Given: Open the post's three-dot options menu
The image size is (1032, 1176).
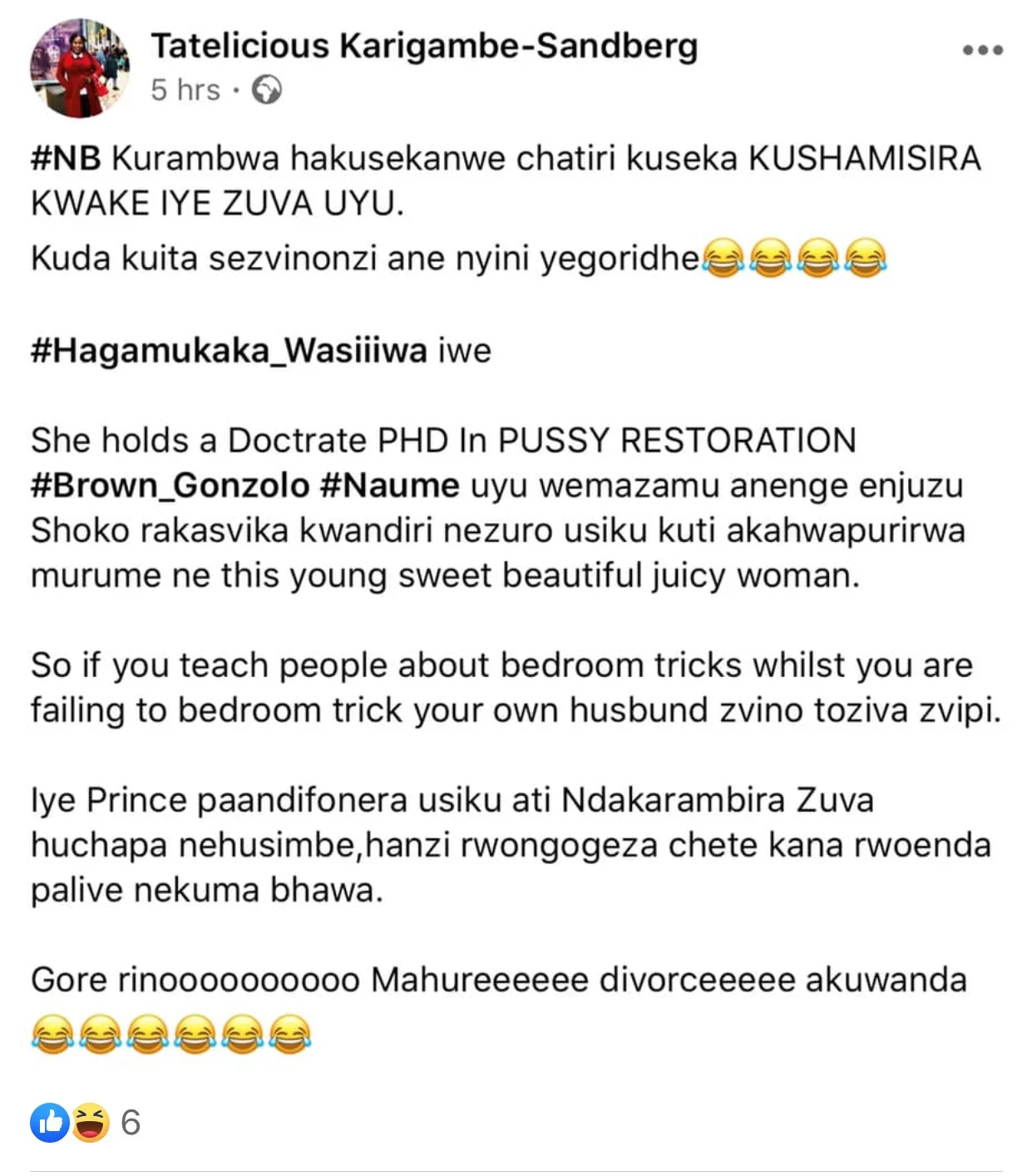Looking at the screenshot, I should (982, 51).
